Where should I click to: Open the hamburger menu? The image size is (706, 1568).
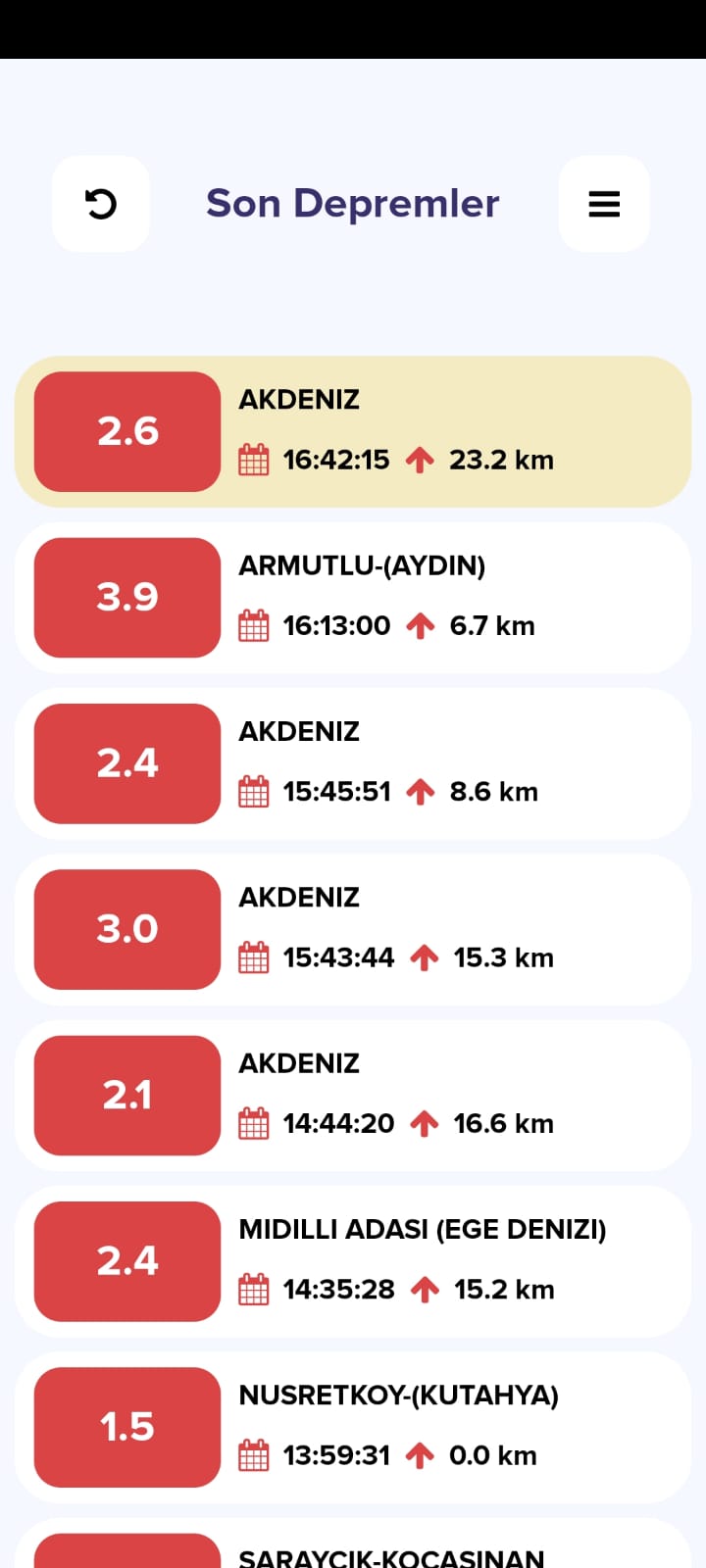pos(604,204)
